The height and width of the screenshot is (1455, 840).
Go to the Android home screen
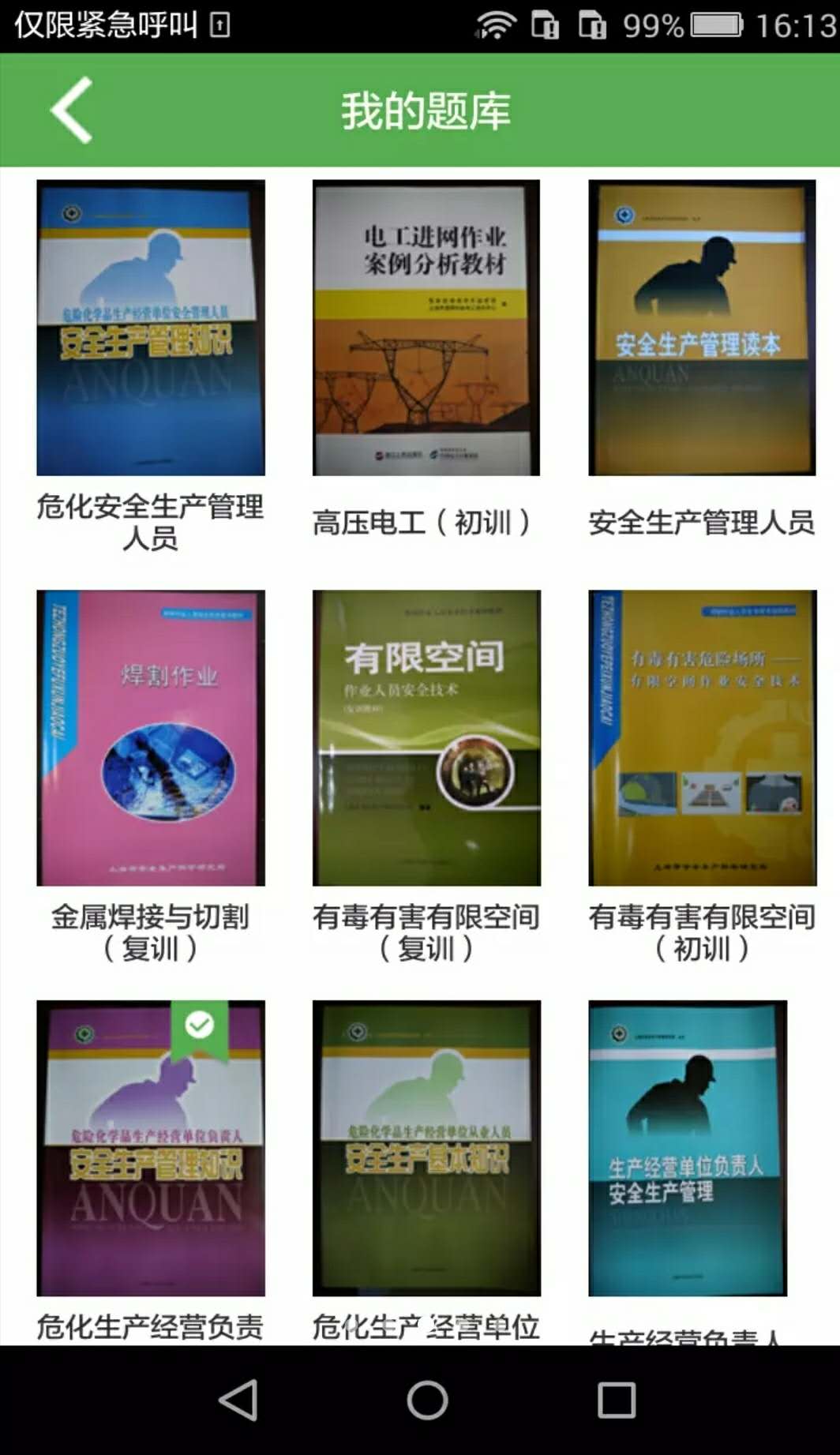click(427, 1401)
